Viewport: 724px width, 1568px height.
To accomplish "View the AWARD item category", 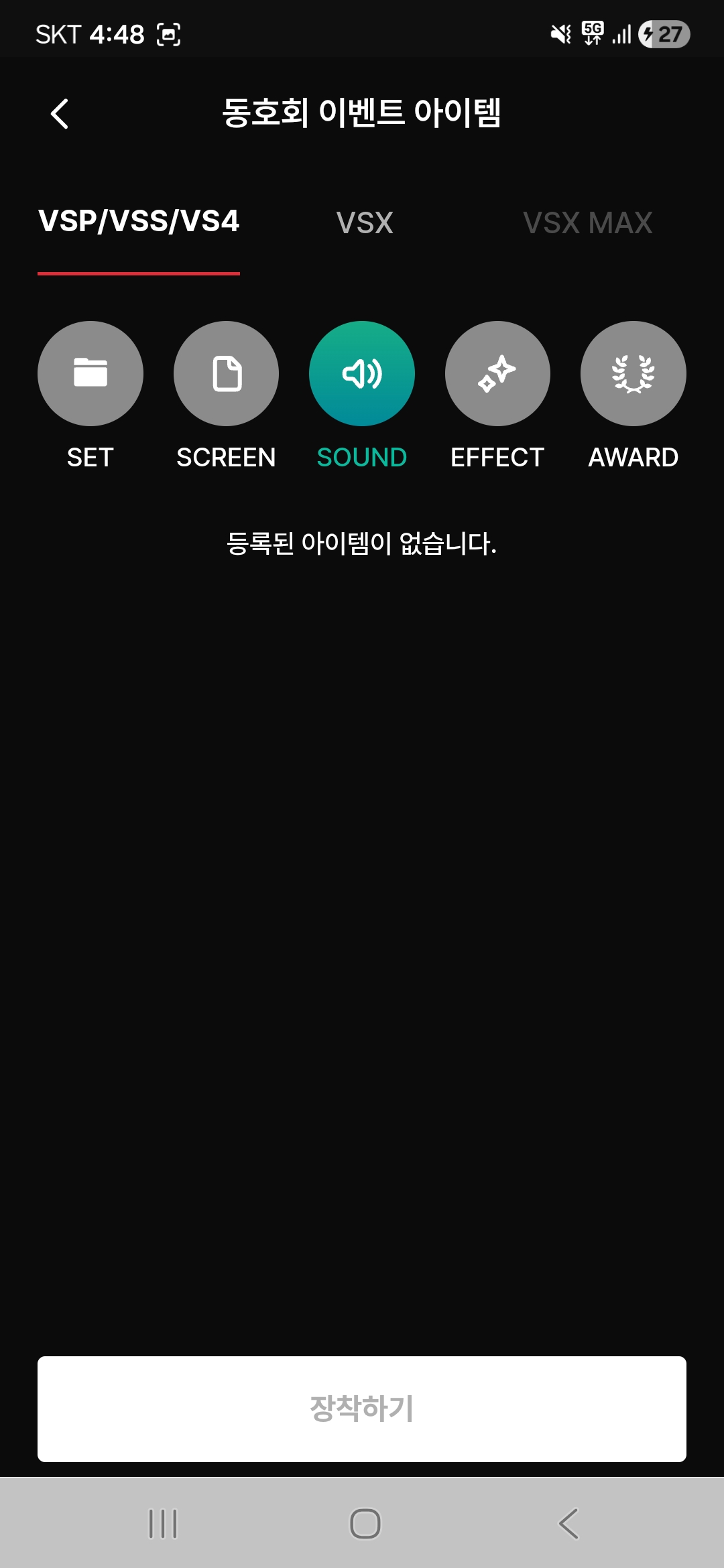I will click(x=633, y=374).
